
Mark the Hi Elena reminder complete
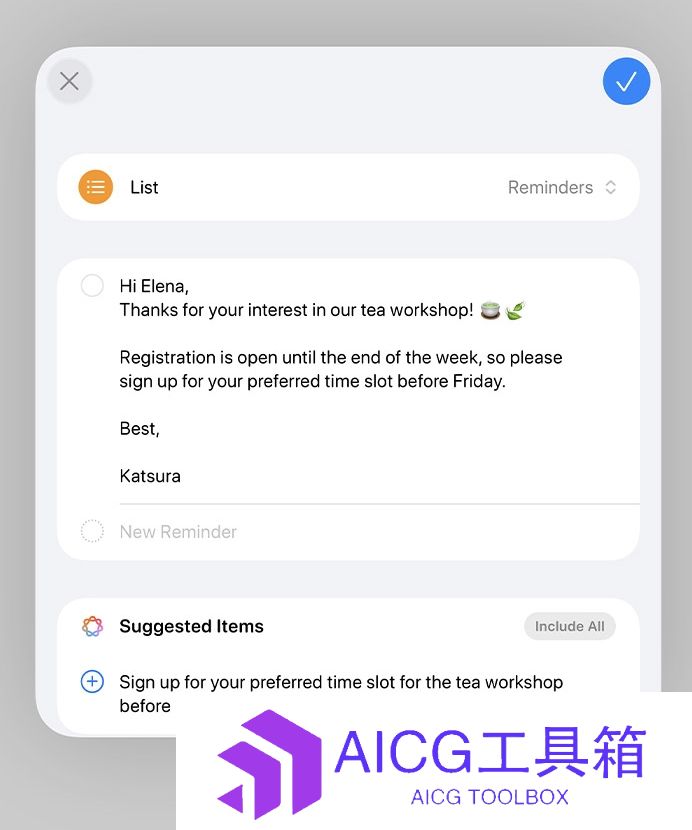(92, 286)
